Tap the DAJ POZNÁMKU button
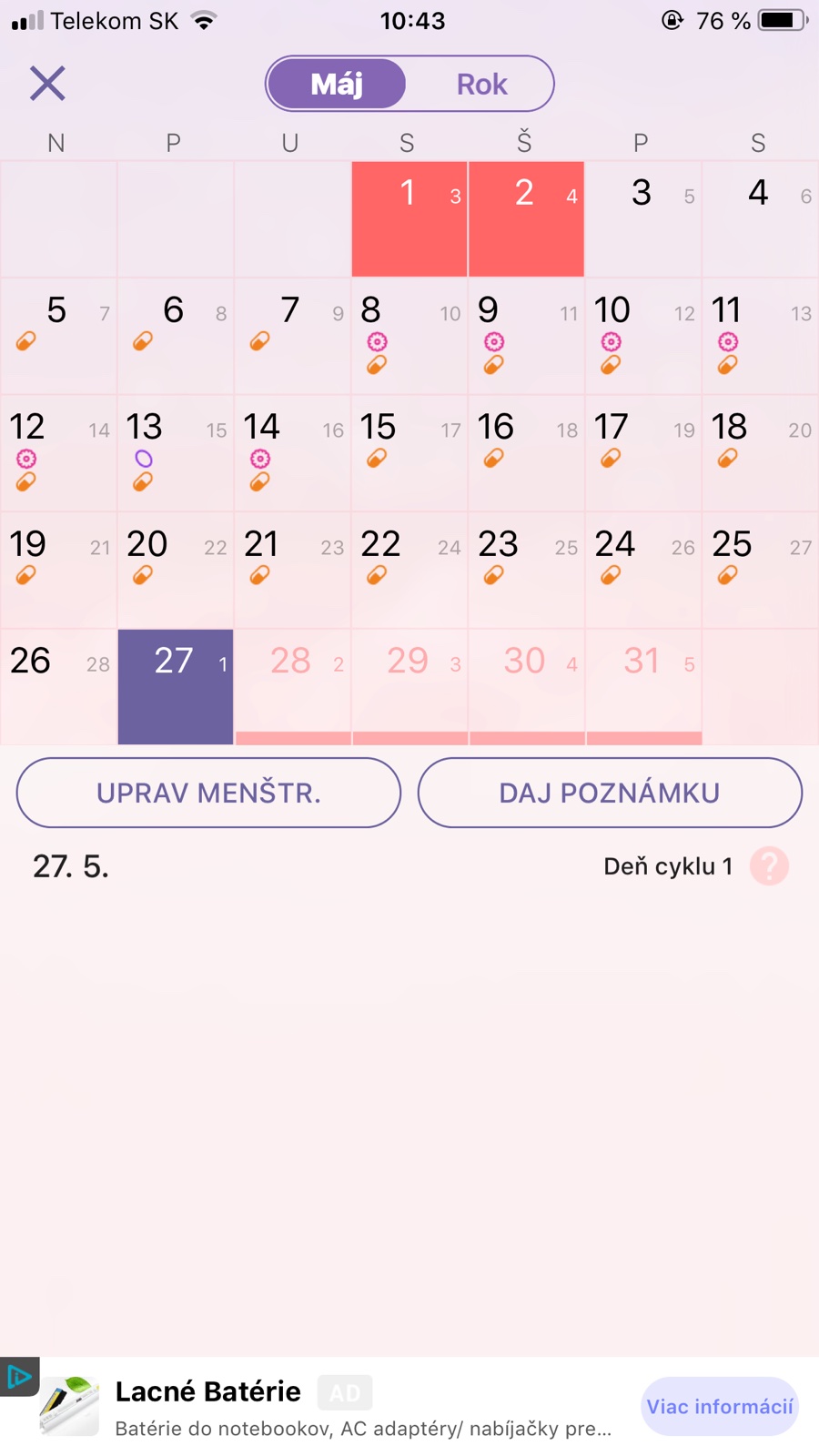 (x=610, y=793)
